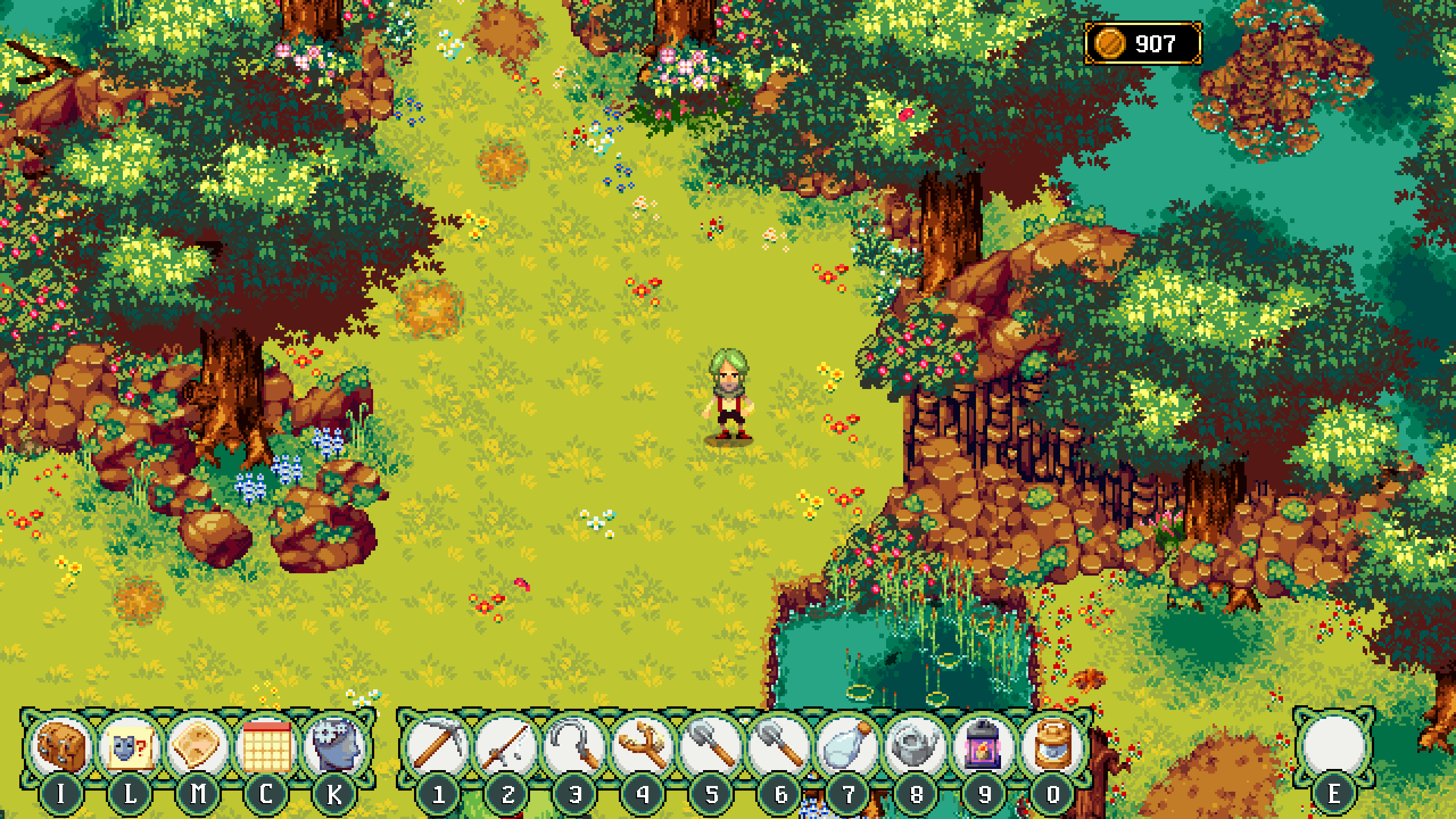Select the shovel in slot 5
The image size is (1456, 819).
point(711,746)
